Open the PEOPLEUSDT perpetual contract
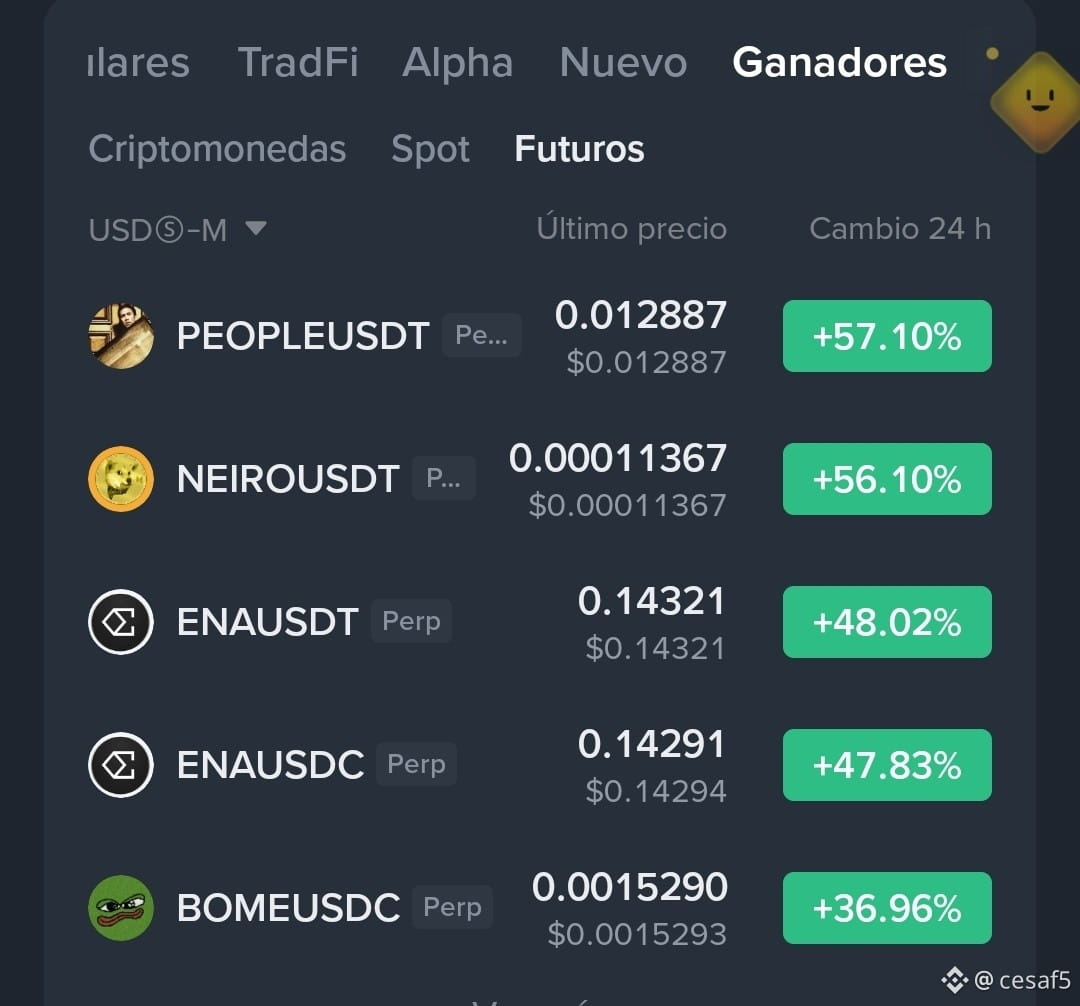The width and height of the screenshot is (1080, 1006). click(x=540, y=336)
